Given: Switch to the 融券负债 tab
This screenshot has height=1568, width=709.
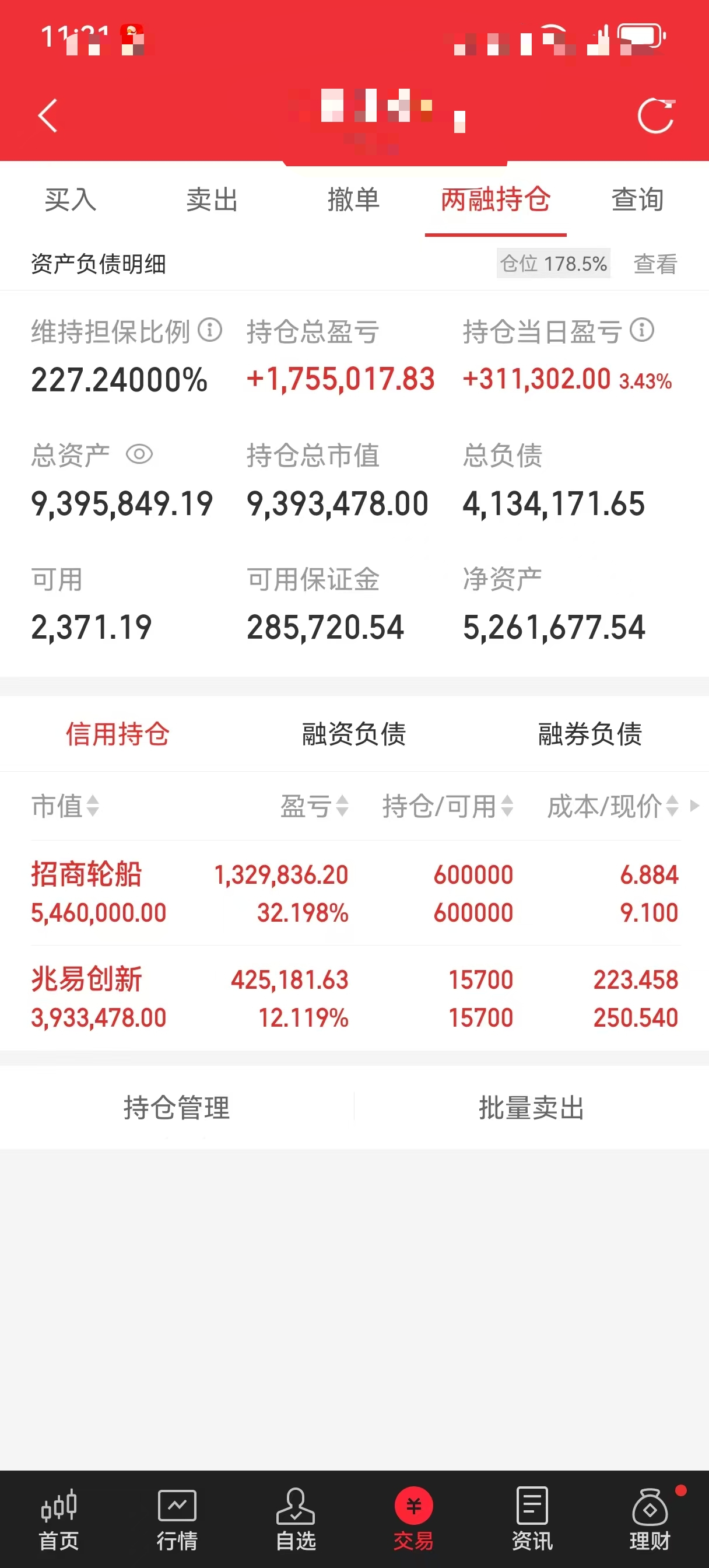Looking at the screenshot, I should [x=589, y=734].
